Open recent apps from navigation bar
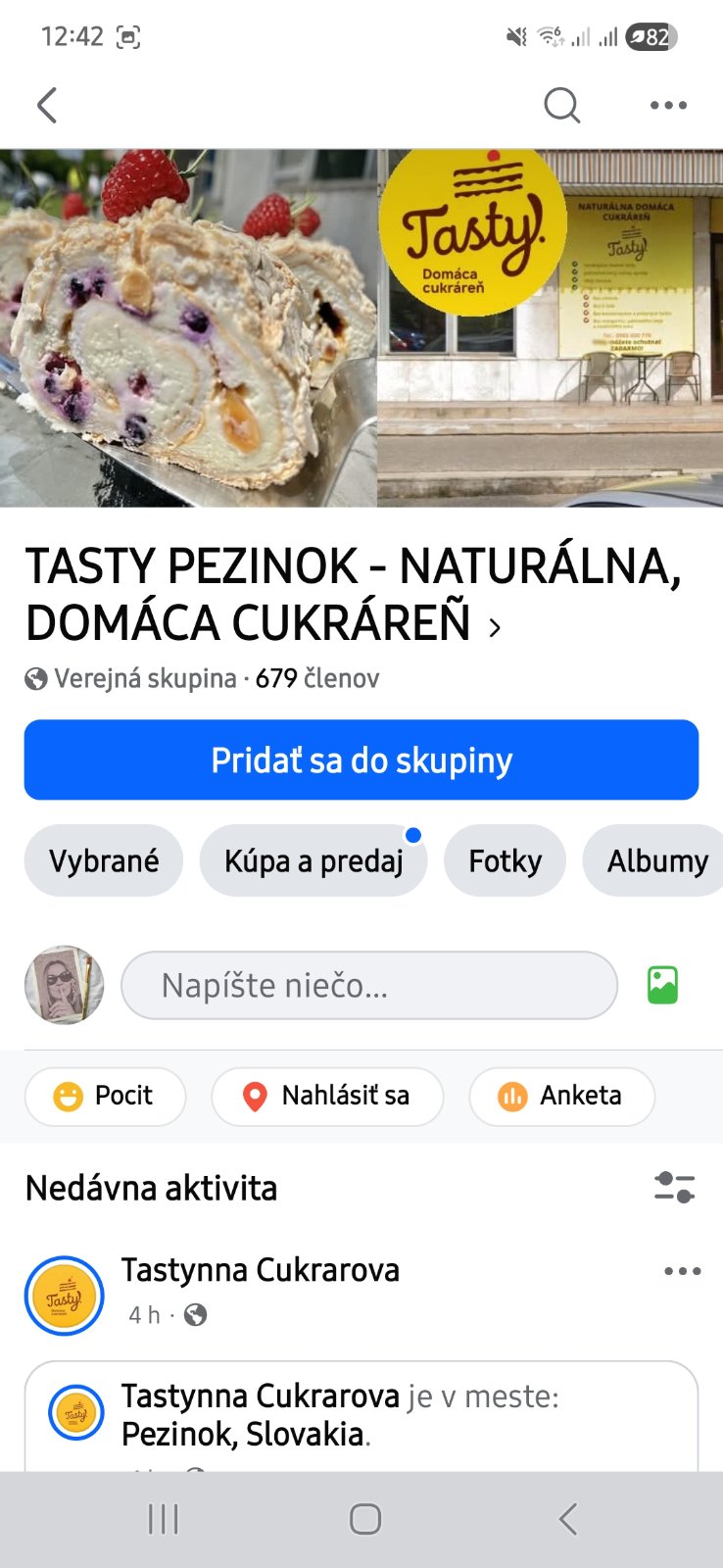The height and width of the screenshot is (1568, 723). pyautogui.click(x=163, y=1519)
